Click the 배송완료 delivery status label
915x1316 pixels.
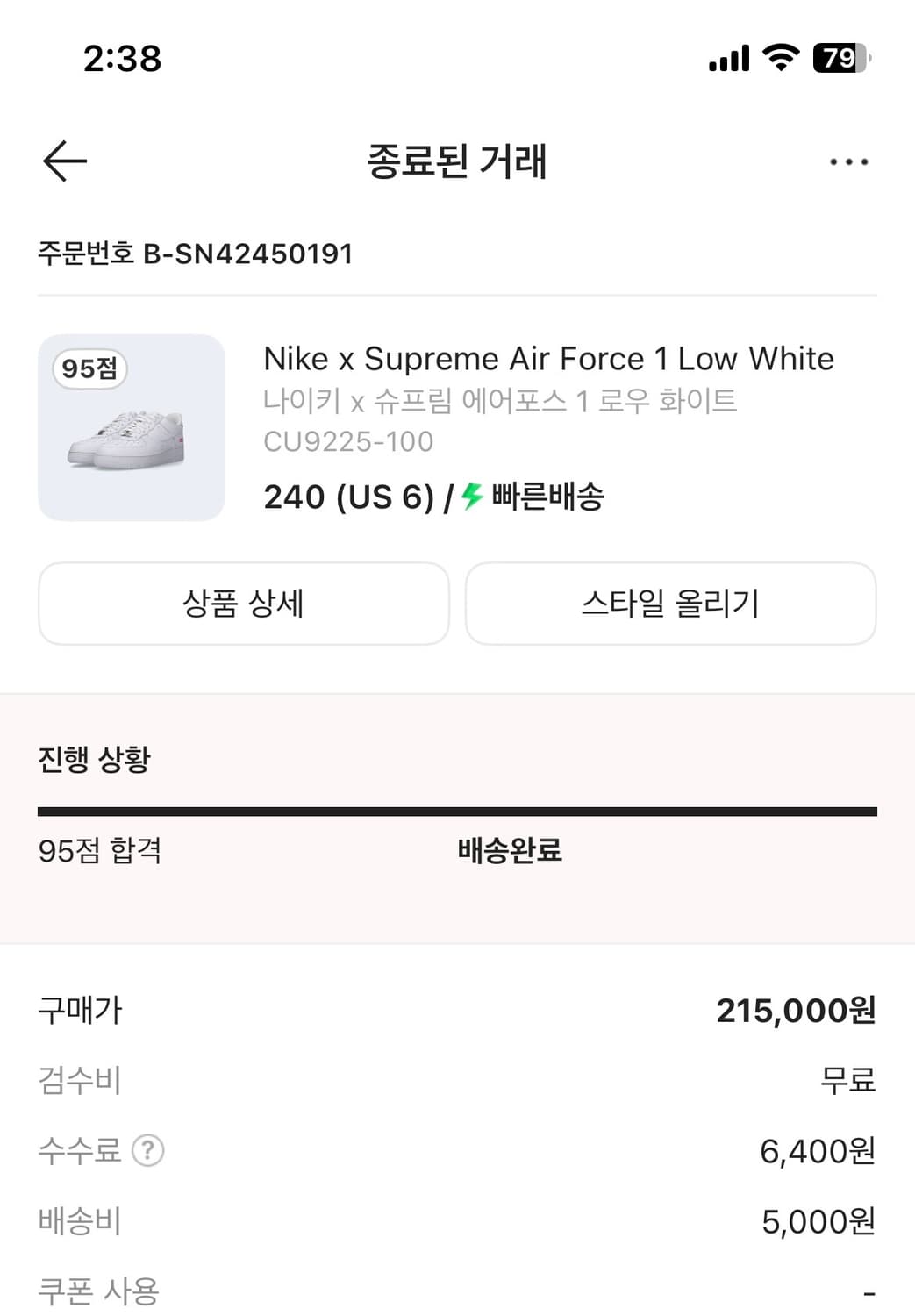tap(510, 850)
